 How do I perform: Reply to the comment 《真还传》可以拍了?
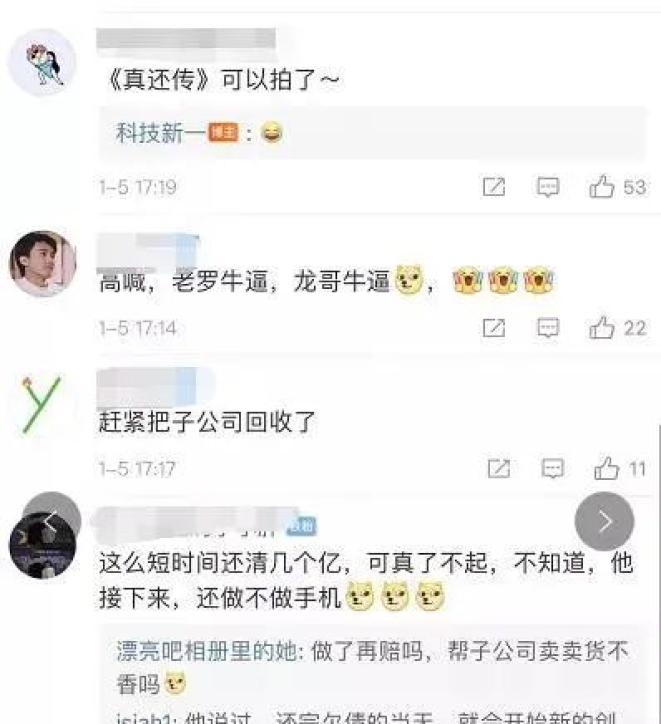click(x=548, y=187)
